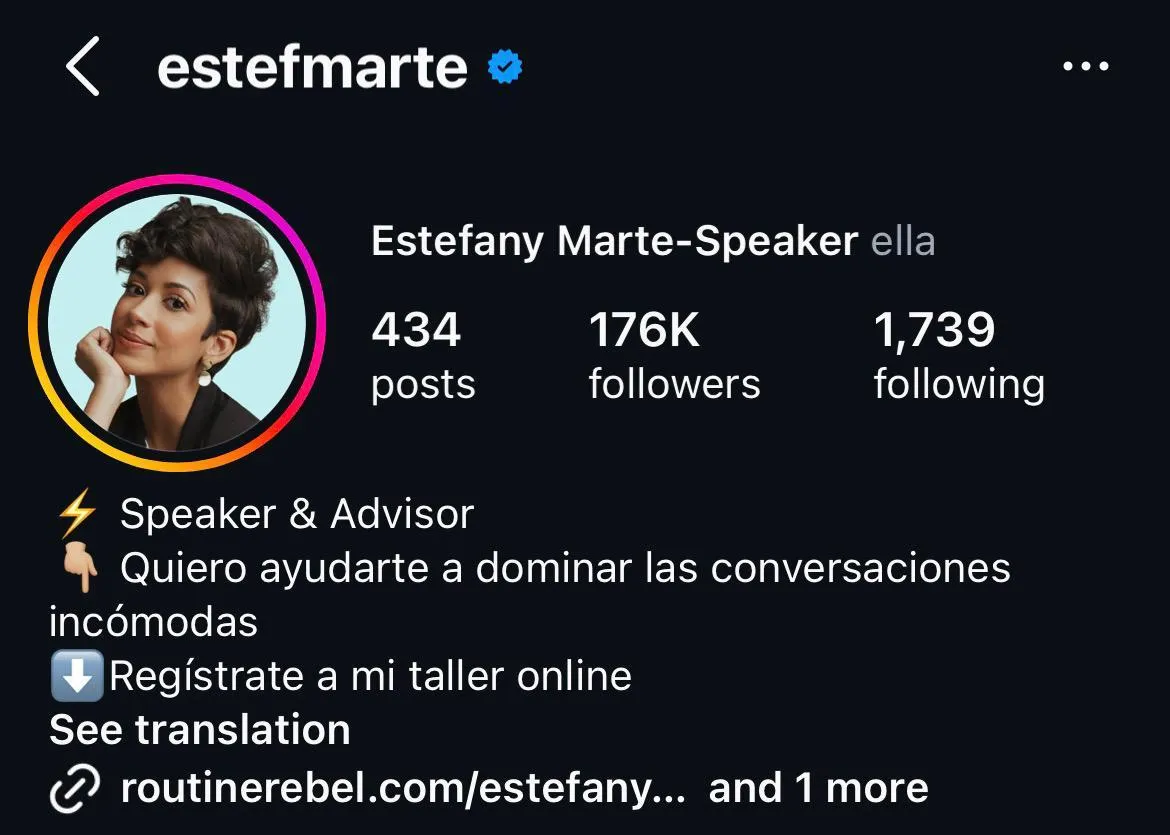Tap See translation under the bio
This screenshot has height=835, width=1170.
point(200,730)
